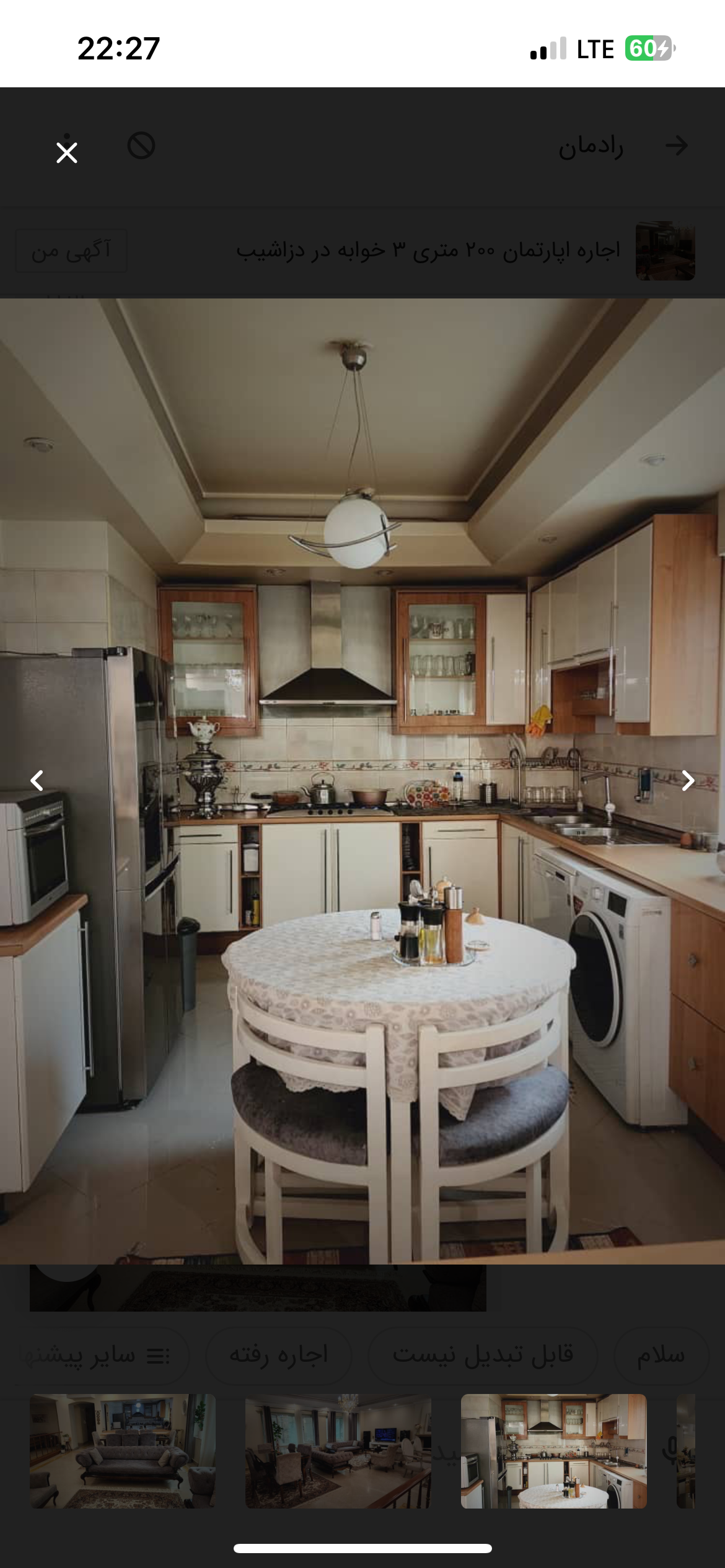Select the kitchen photo thumbnail
Viewport: 725px width, 1568px height.
[x=553, y=1450]
